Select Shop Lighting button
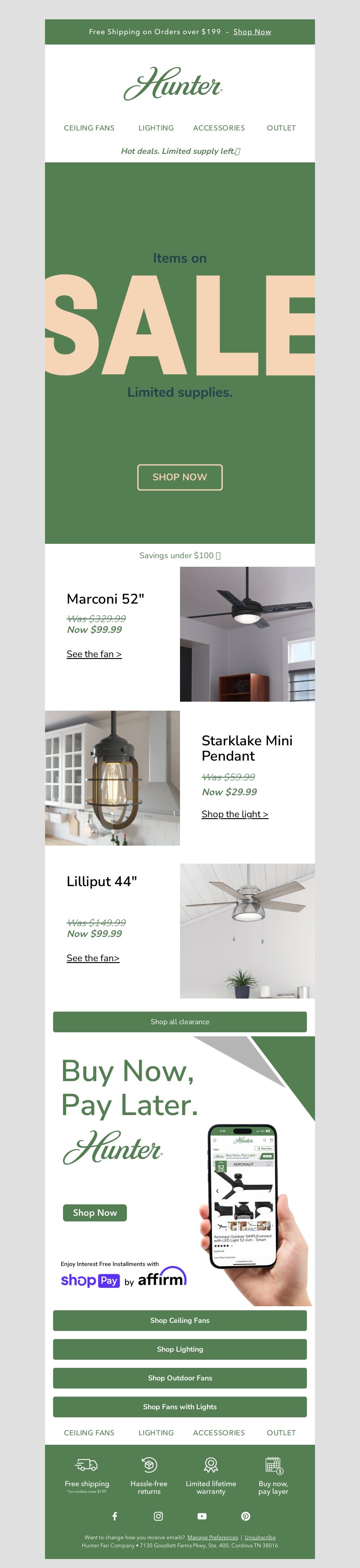Screen dimensions: 360x1568 pos(180,1348)
